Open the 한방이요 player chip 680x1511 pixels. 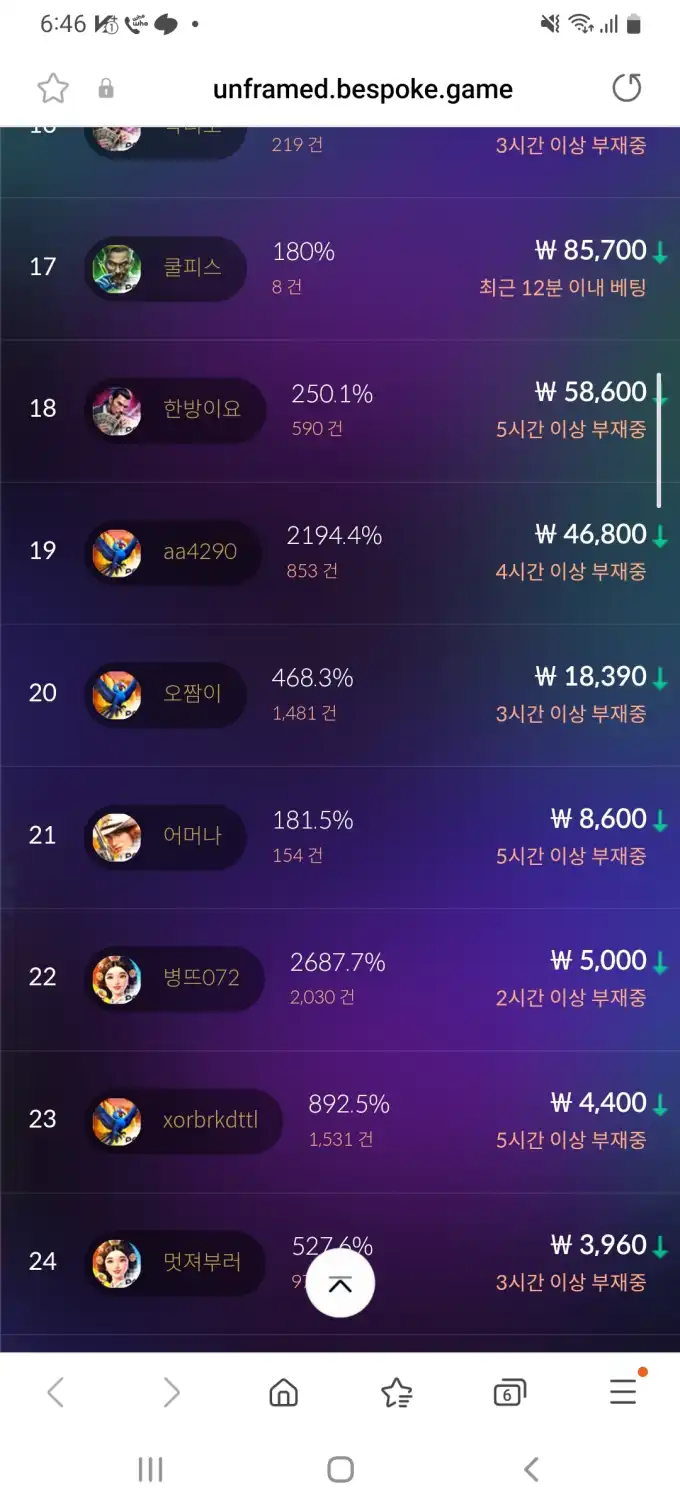point(176,410)
